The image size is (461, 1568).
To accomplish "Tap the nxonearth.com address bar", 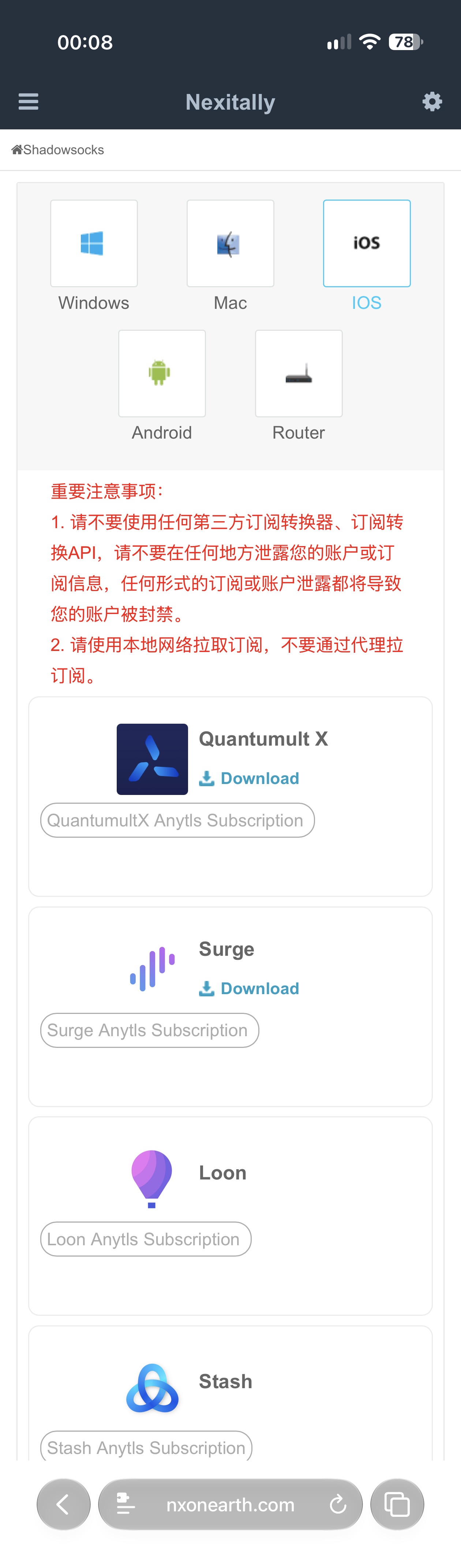I will pyautogui.click(x=230, y=1504).
